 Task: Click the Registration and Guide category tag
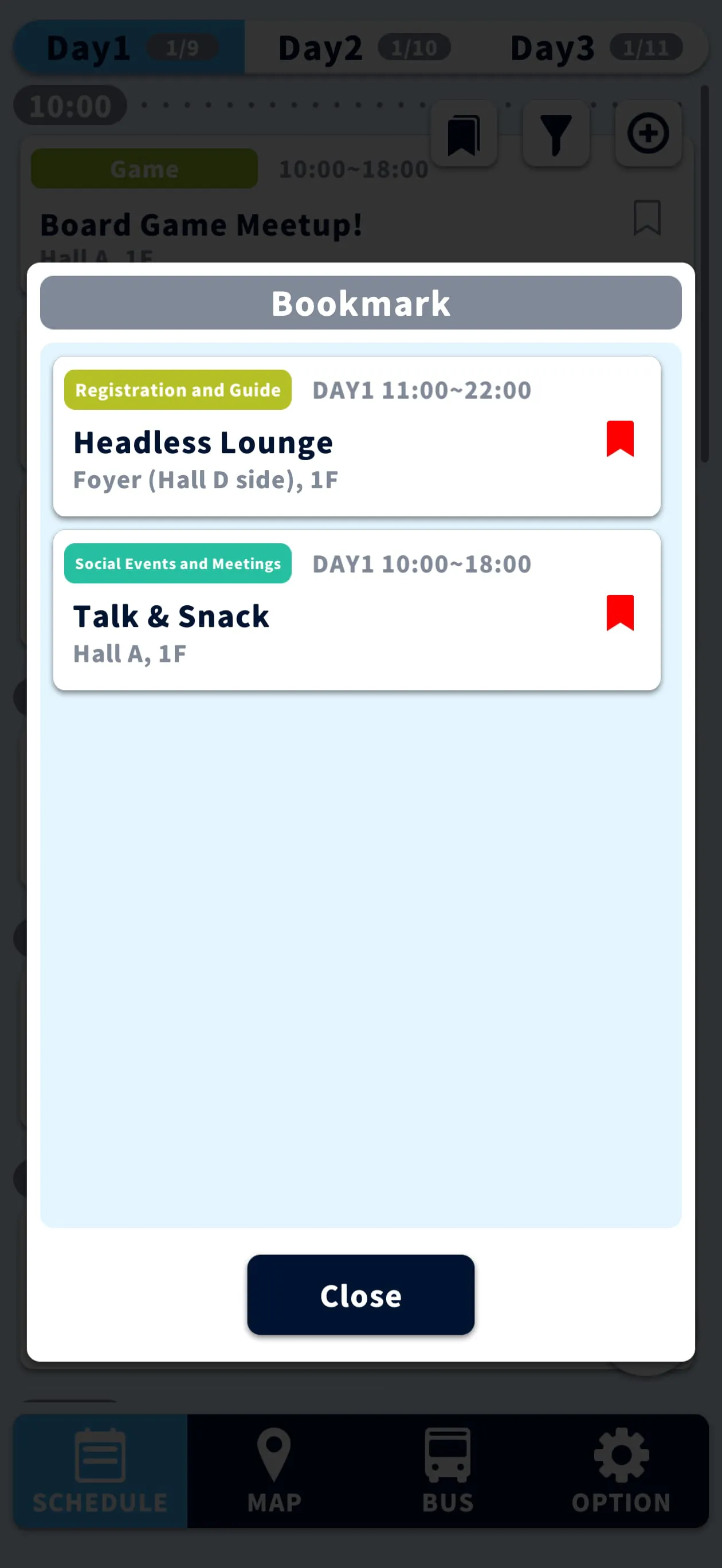[177, 390]
